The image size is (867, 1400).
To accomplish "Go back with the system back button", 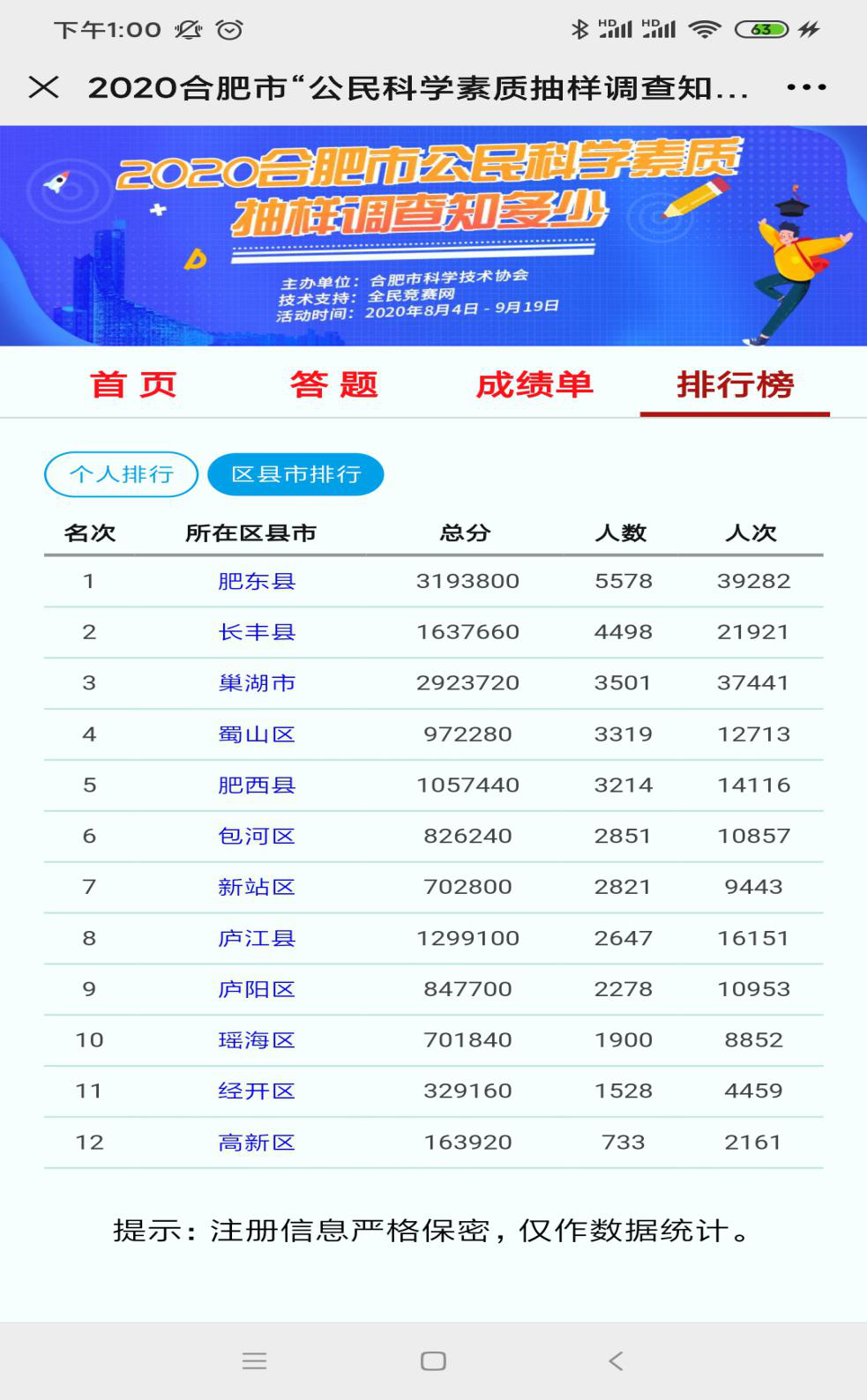I will coord(616,1361).
